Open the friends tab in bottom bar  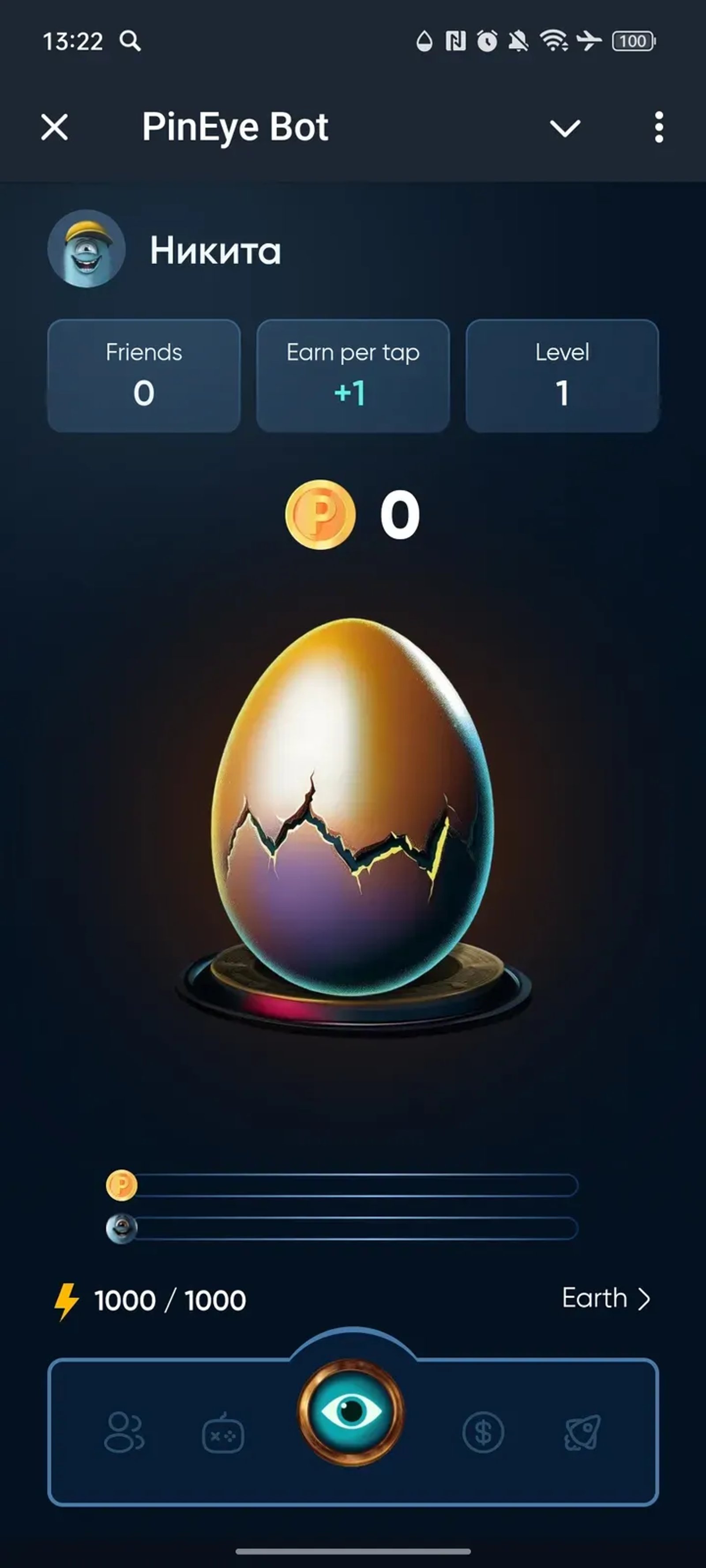click(x=124, y=1432)
